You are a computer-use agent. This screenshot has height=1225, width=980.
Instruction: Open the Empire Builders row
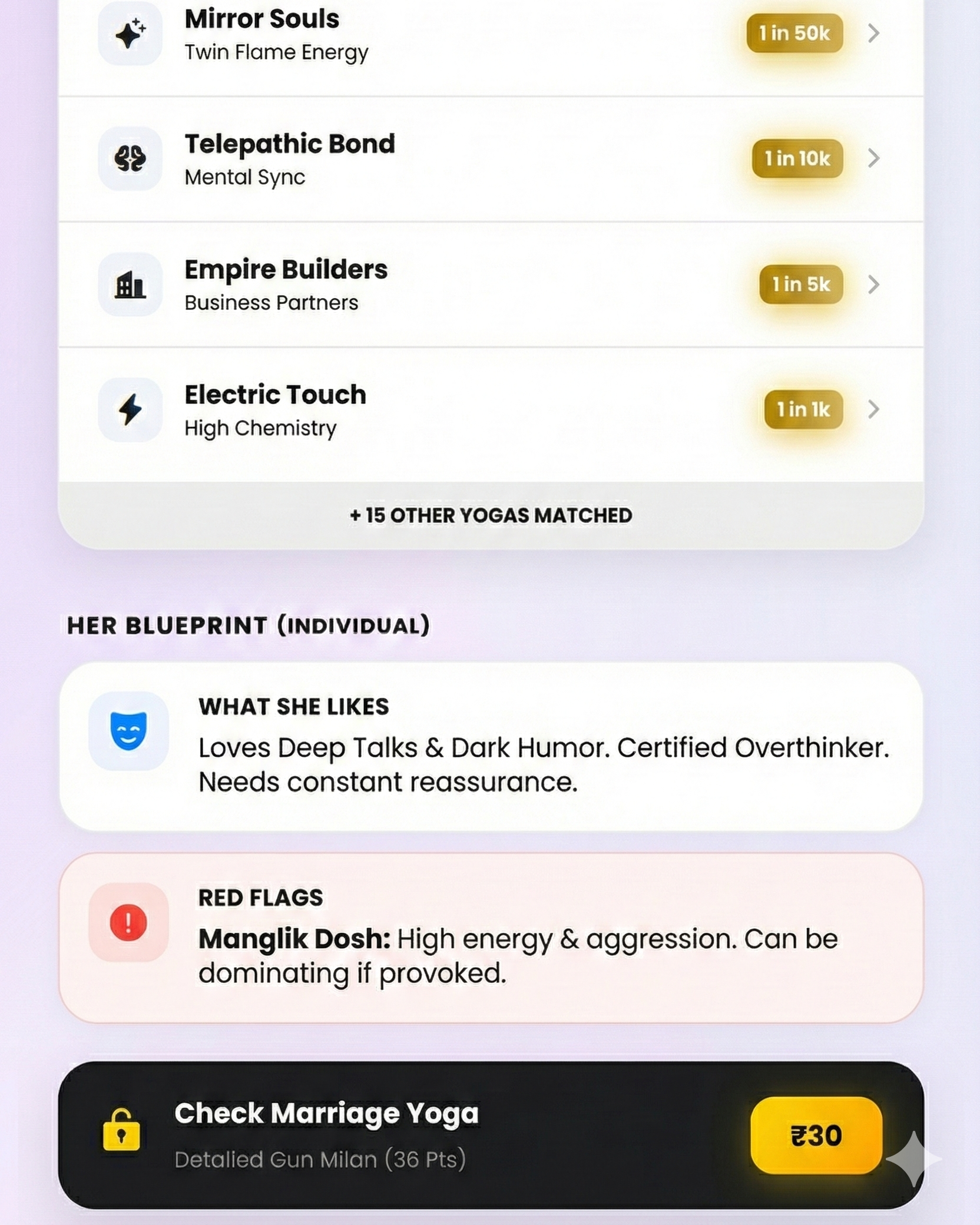point(490,285)
